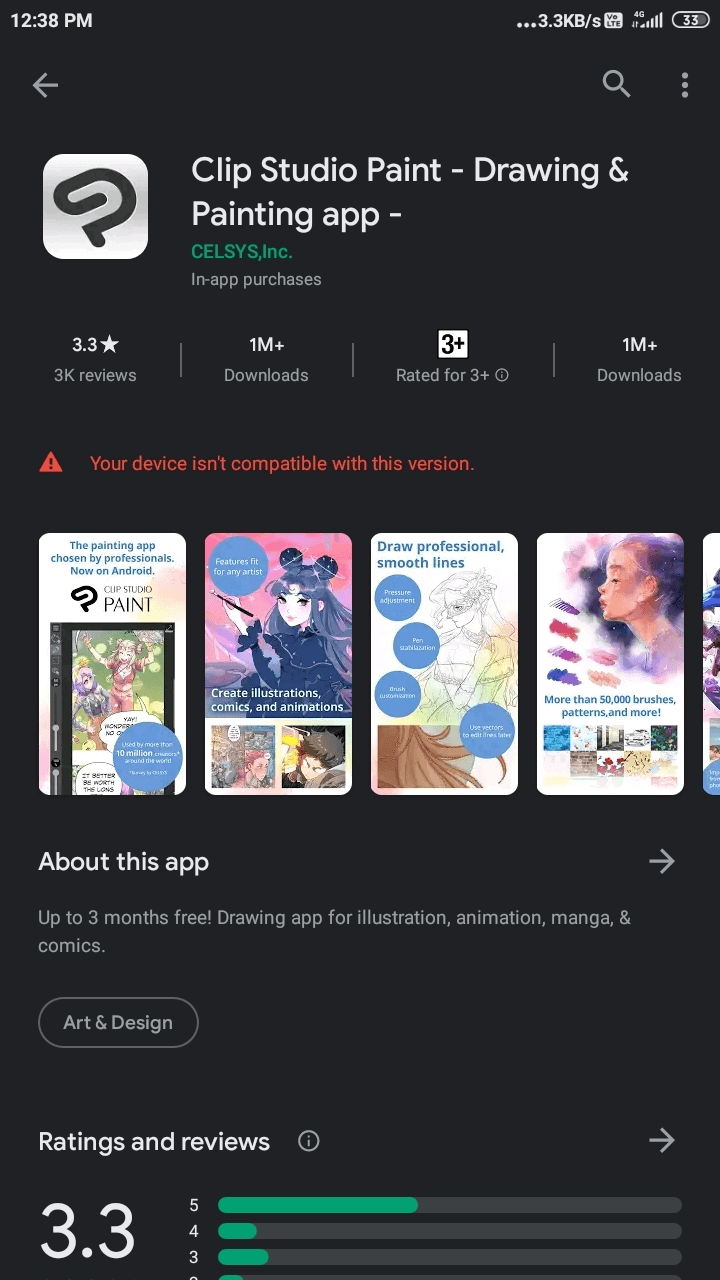Open the search icon
Screen dimensions: 720x1280
tap(616, 85)
